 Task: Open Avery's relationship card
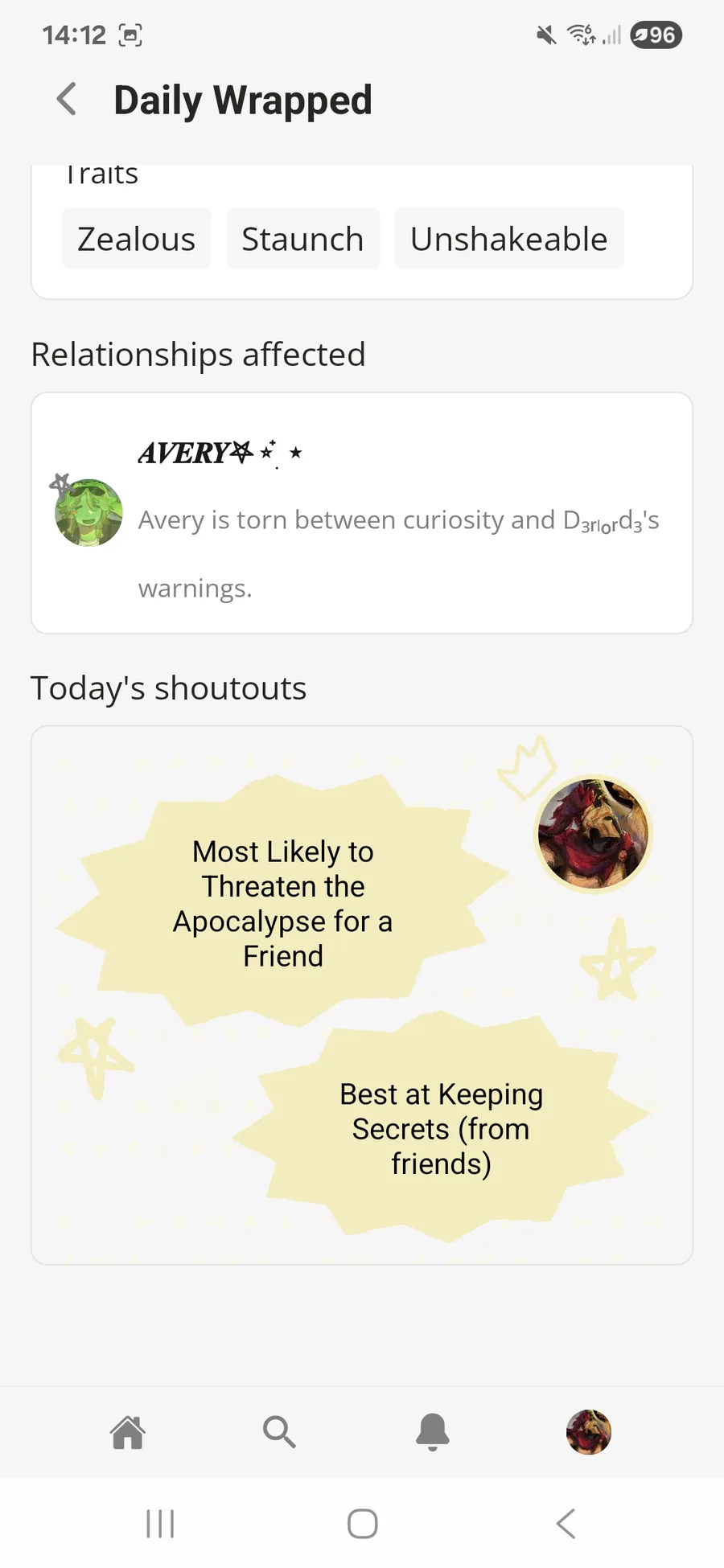[361, 513]
